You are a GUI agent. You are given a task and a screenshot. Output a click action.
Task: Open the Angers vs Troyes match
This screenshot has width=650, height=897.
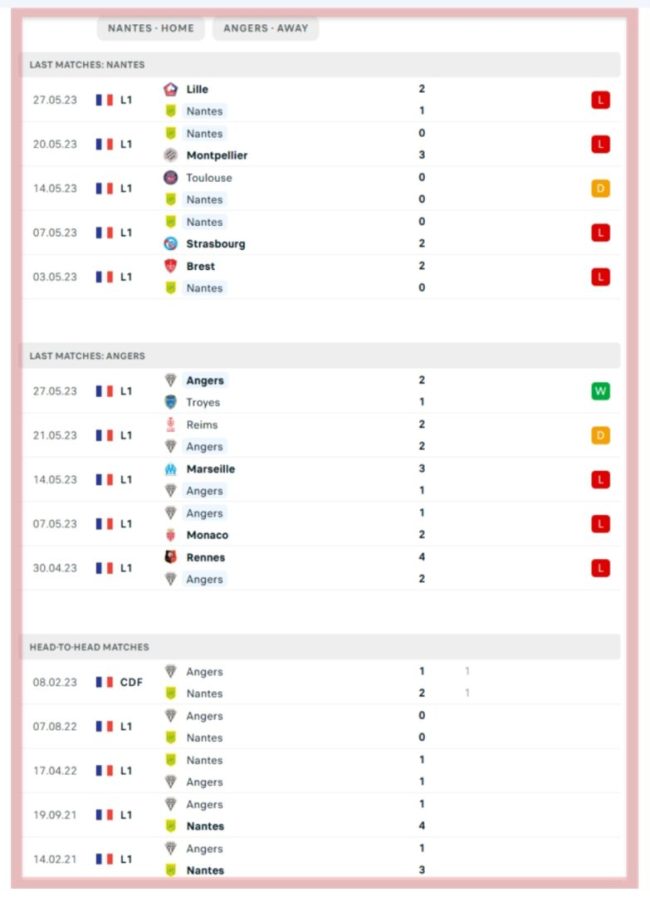coord(320,391)
